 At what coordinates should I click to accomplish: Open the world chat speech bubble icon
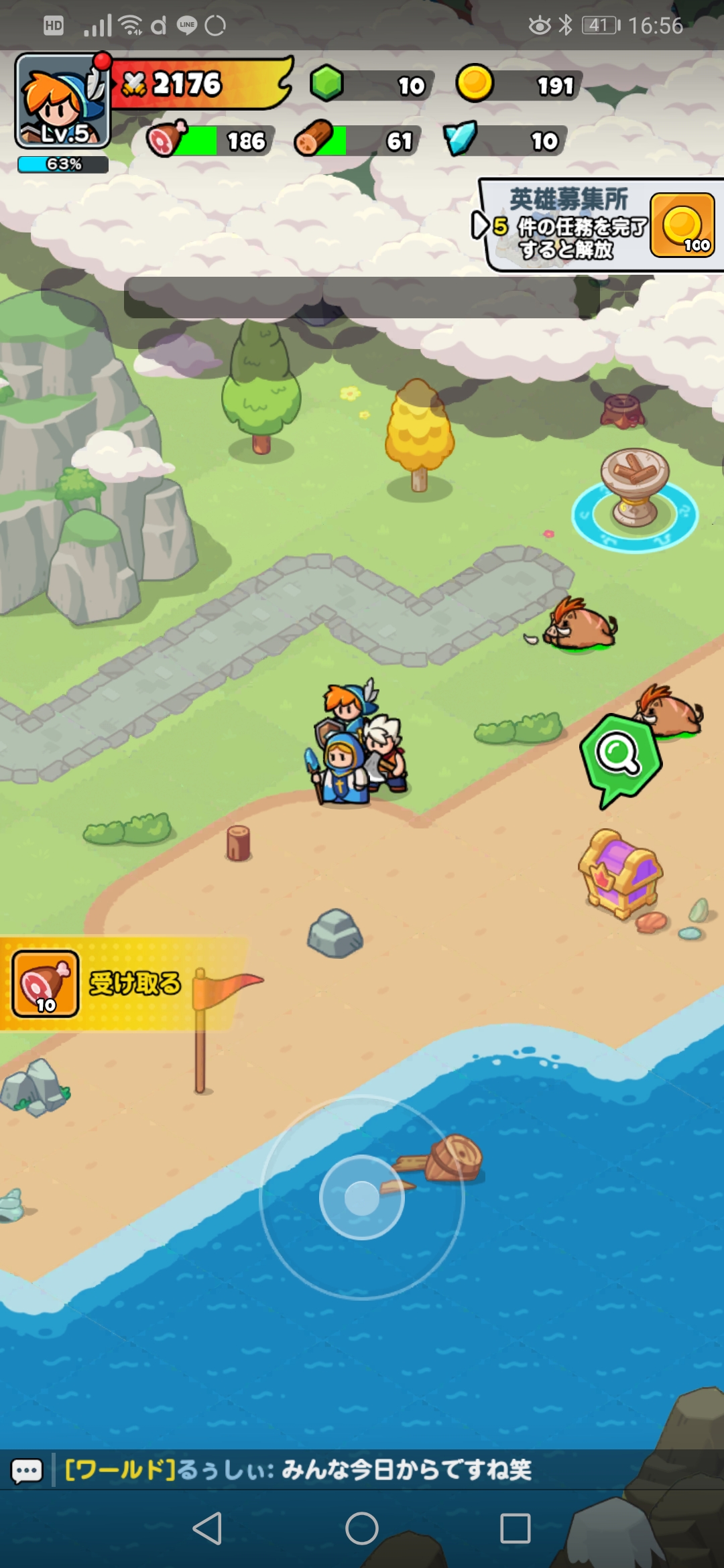[x=27, y=1471]
